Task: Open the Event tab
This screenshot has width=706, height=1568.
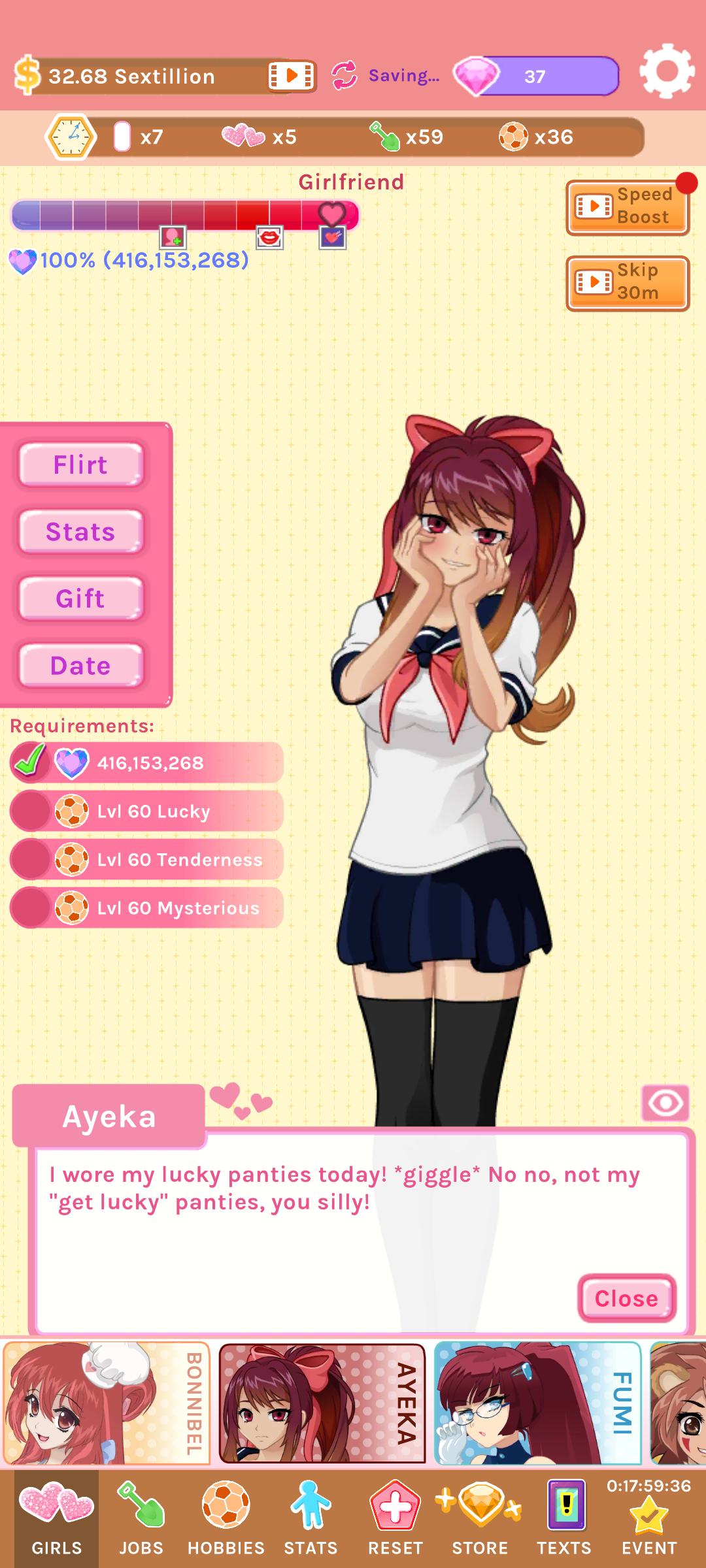Action: tap(649, 1518)
